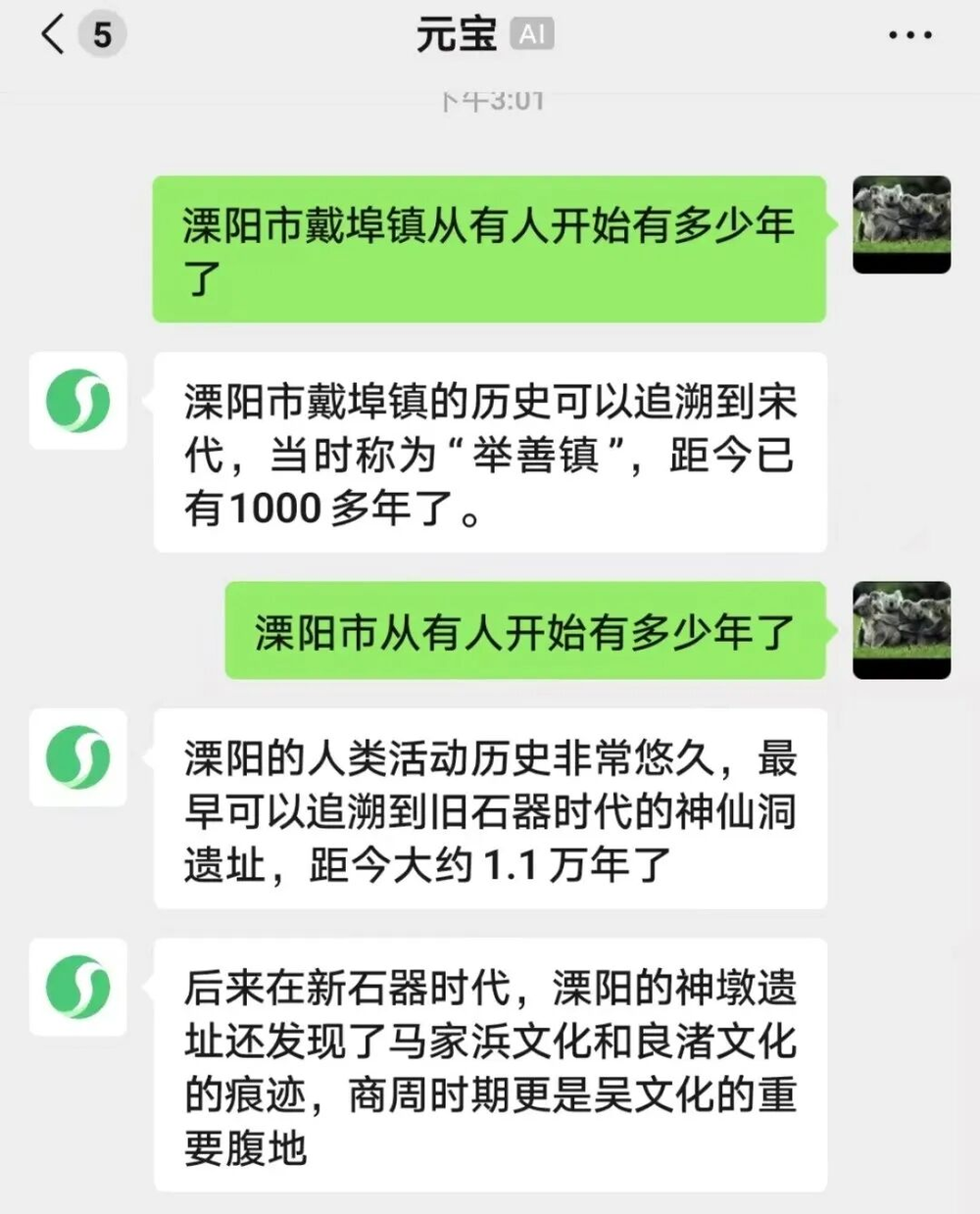Tap the 元宝 avatar beside the 神仙洞 reply
The width and height of the screenshot is (980, 1214).
(78, 757)
